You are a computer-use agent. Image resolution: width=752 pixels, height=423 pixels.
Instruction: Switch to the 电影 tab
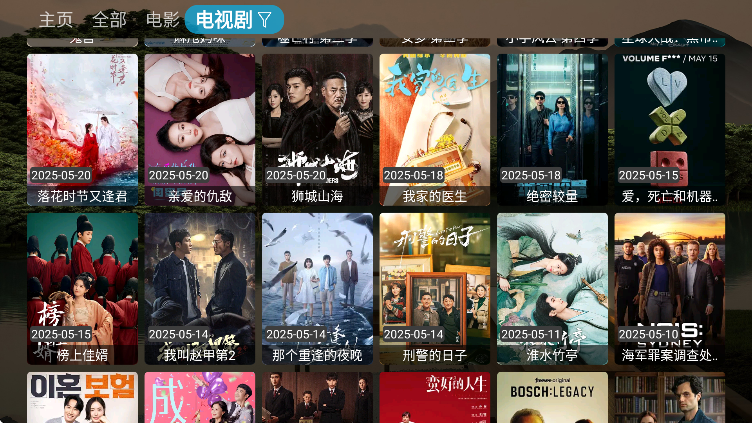(x=162, y=19)
